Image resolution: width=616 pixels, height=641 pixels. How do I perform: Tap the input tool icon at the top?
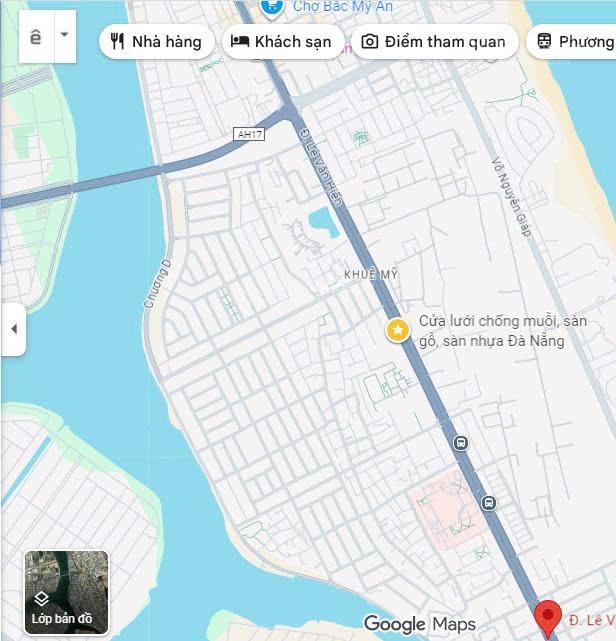tap(37, 37)
